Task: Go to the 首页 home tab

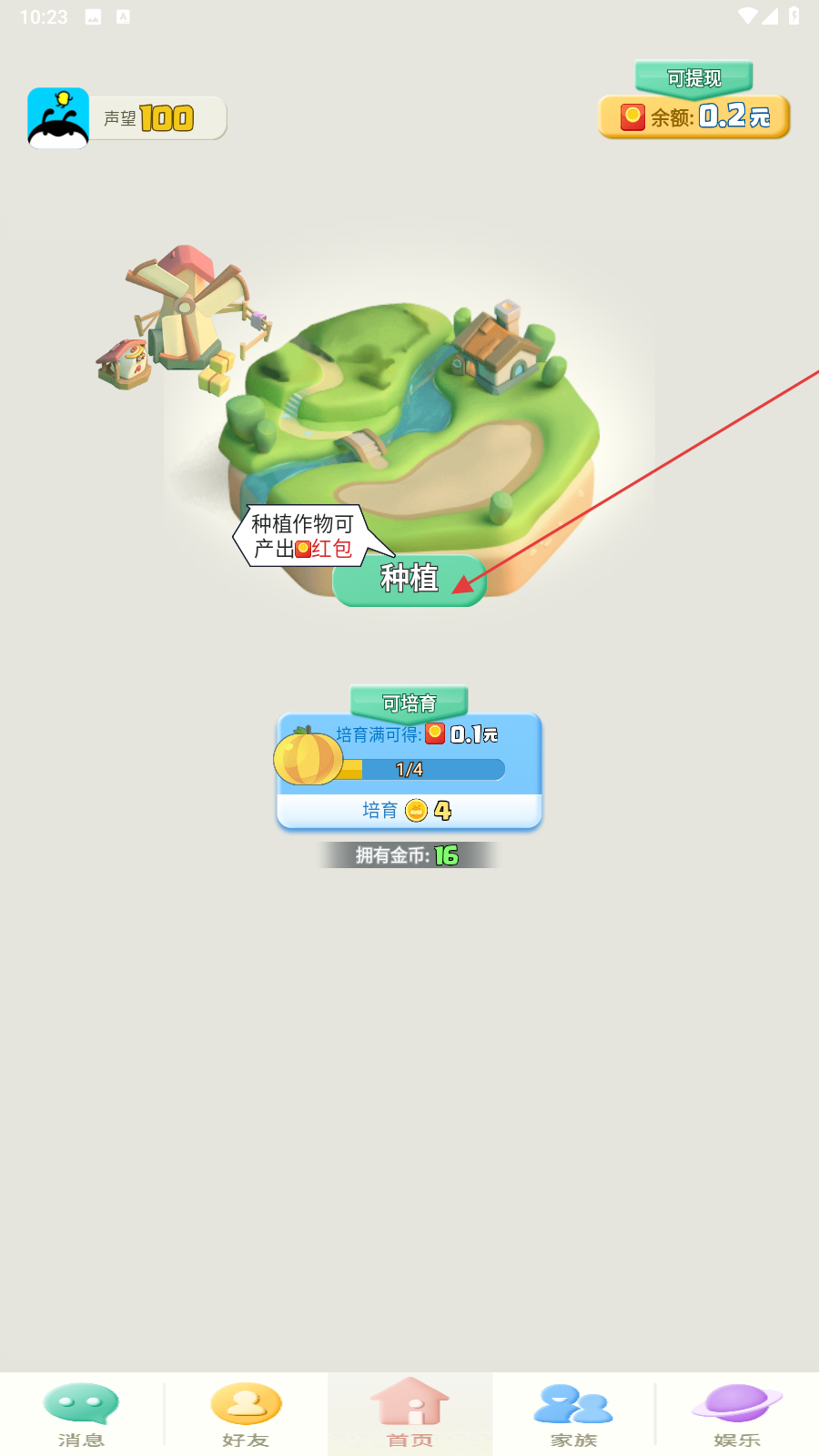Action: (409, 1414)
